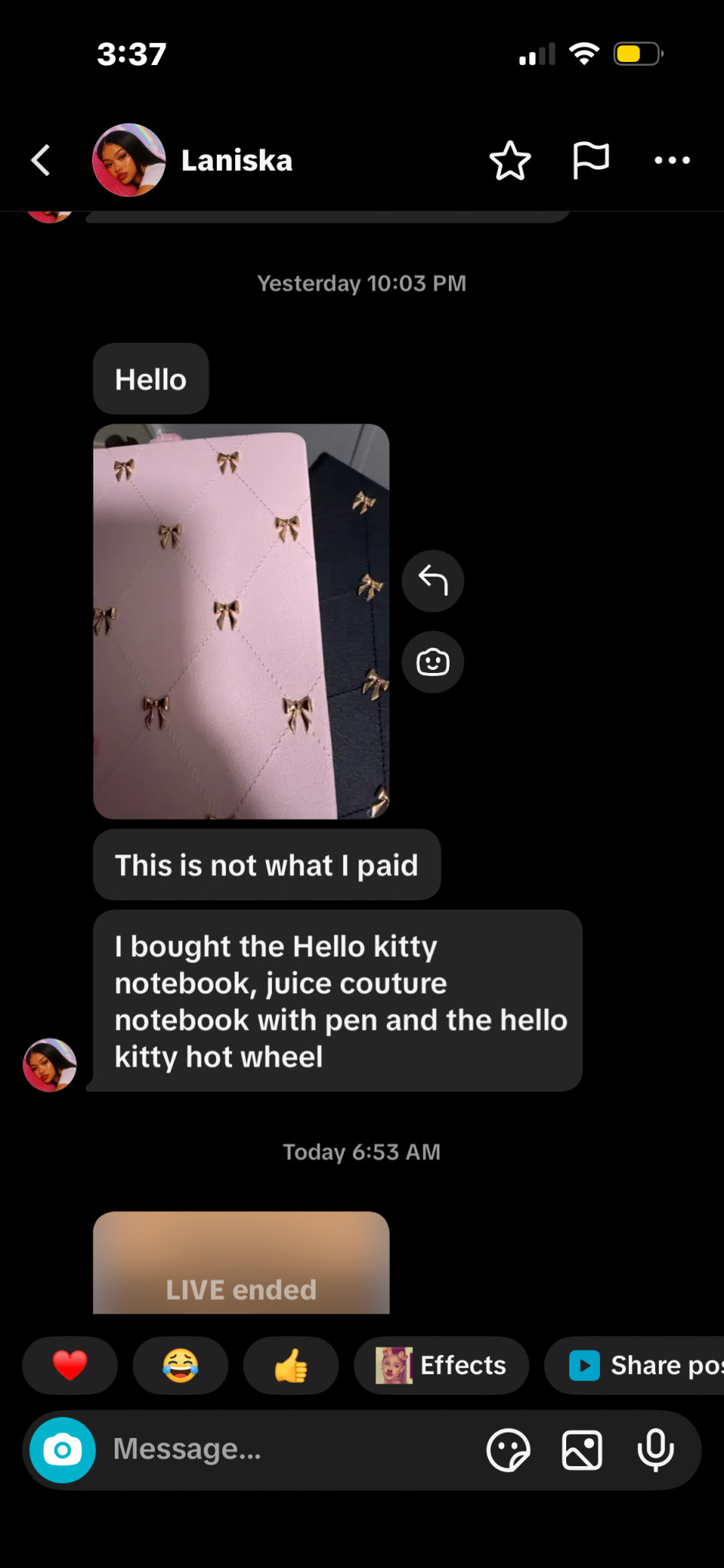Reply to the photo using the arrow icon
The width and height of the screenshot is (724, 1568).
[x=433, y=581]
